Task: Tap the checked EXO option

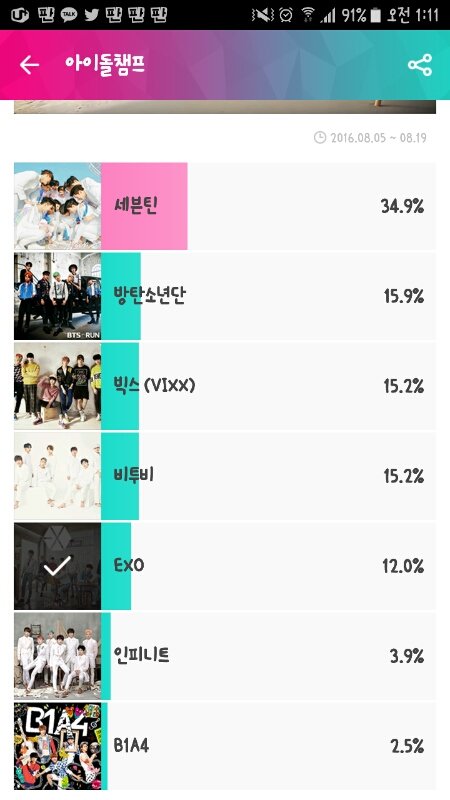Action: [x=225, y=566]
